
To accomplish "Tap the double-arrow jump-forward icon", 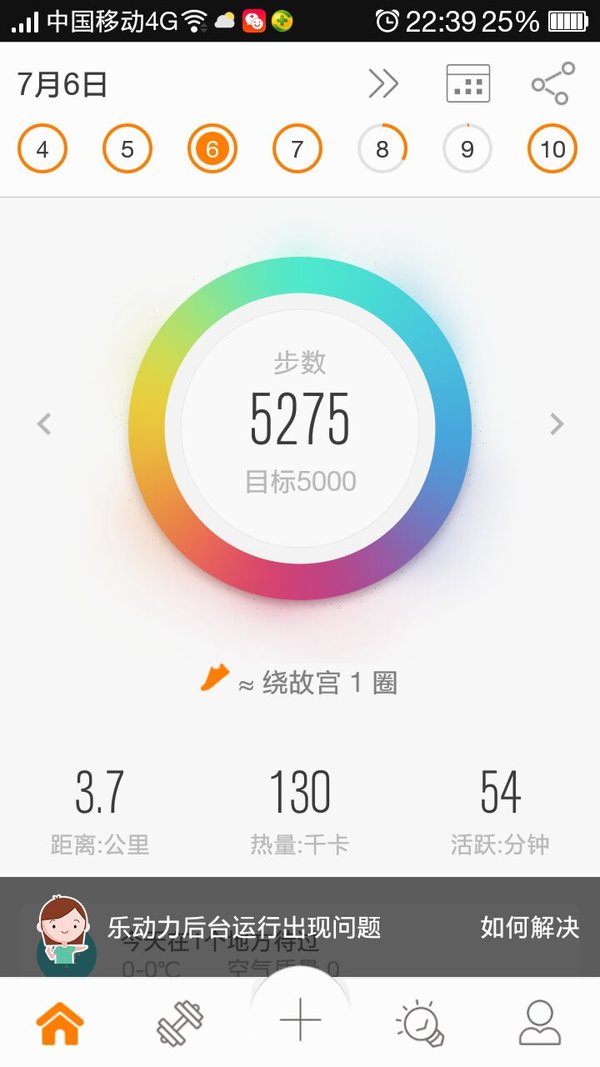I will pos(383,84).
